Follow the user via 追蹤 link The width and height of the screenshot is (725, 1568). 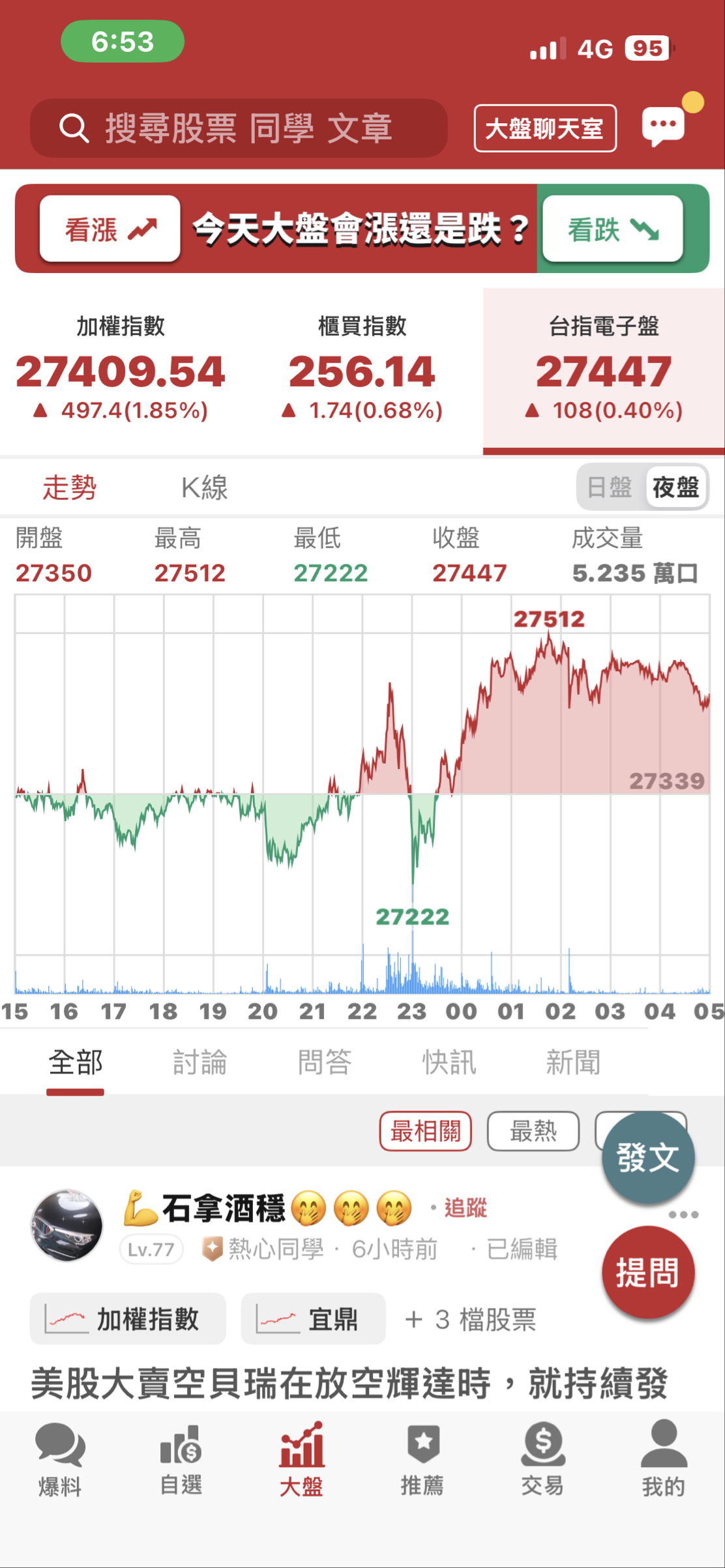(467, 1209)
